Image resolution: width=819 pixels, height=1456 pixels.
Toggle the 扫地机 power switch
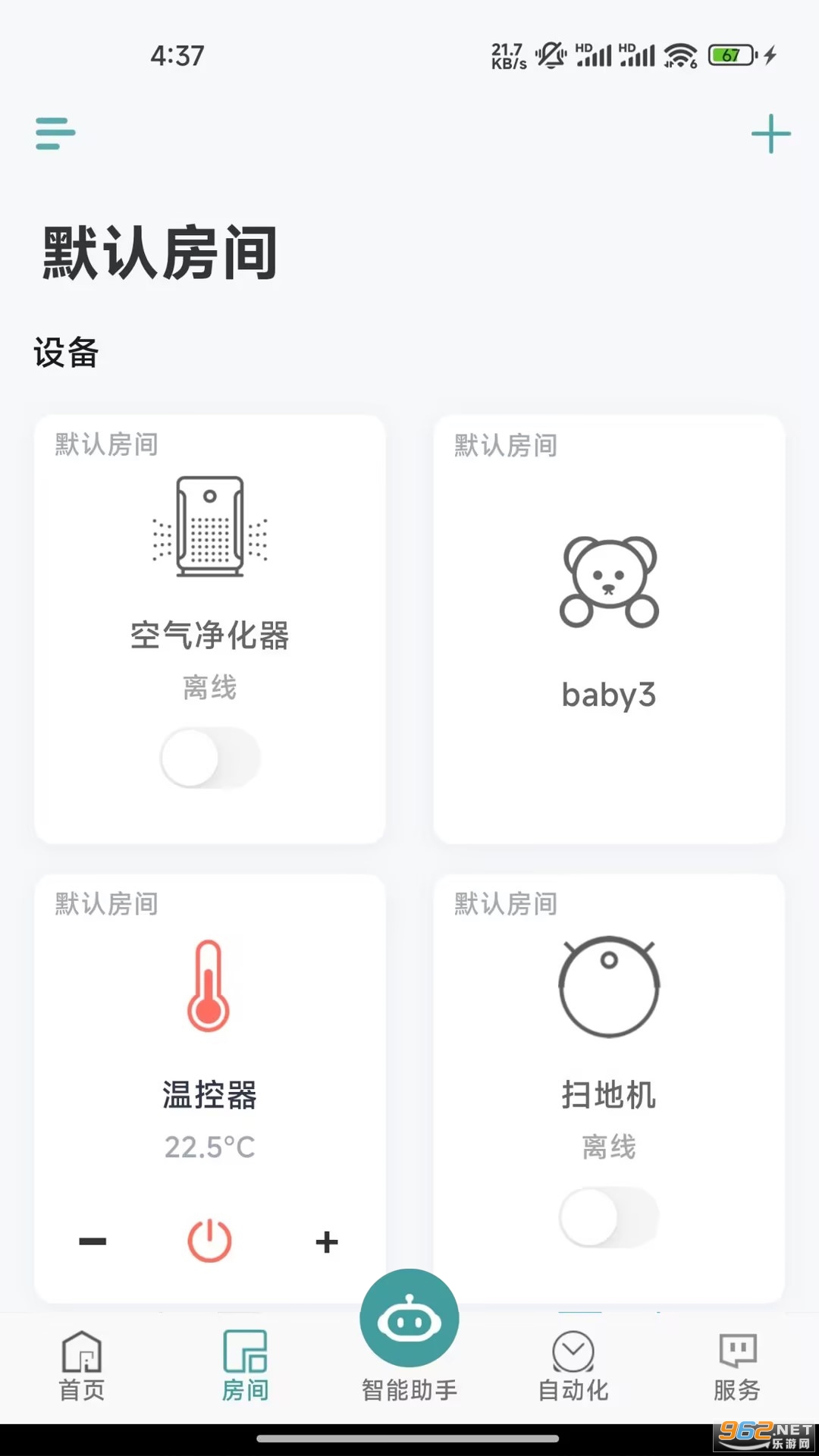pyautogui.click(x=609, y=1216)
